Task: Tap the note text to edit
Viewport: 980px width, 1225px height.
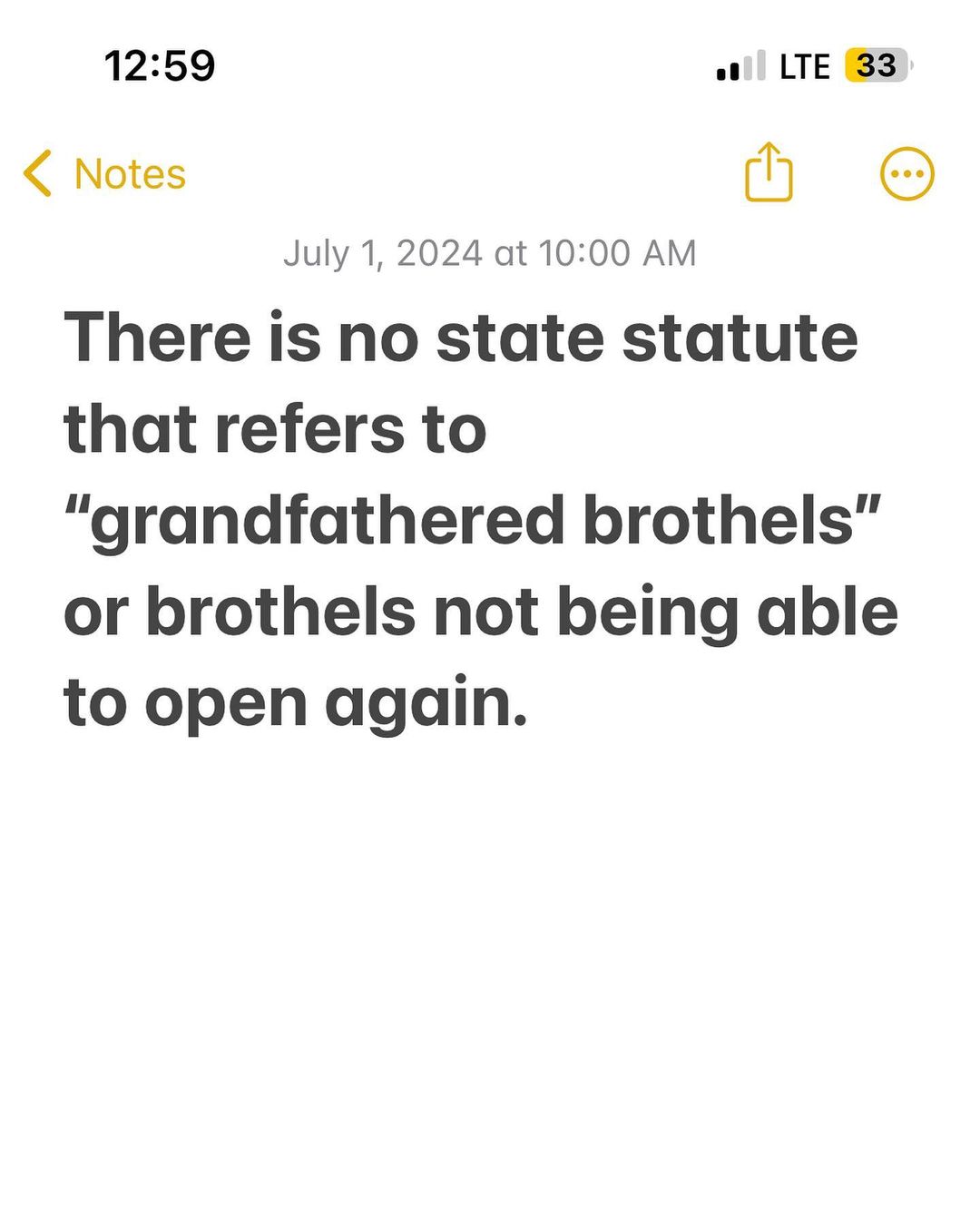Action: [479, 520]
